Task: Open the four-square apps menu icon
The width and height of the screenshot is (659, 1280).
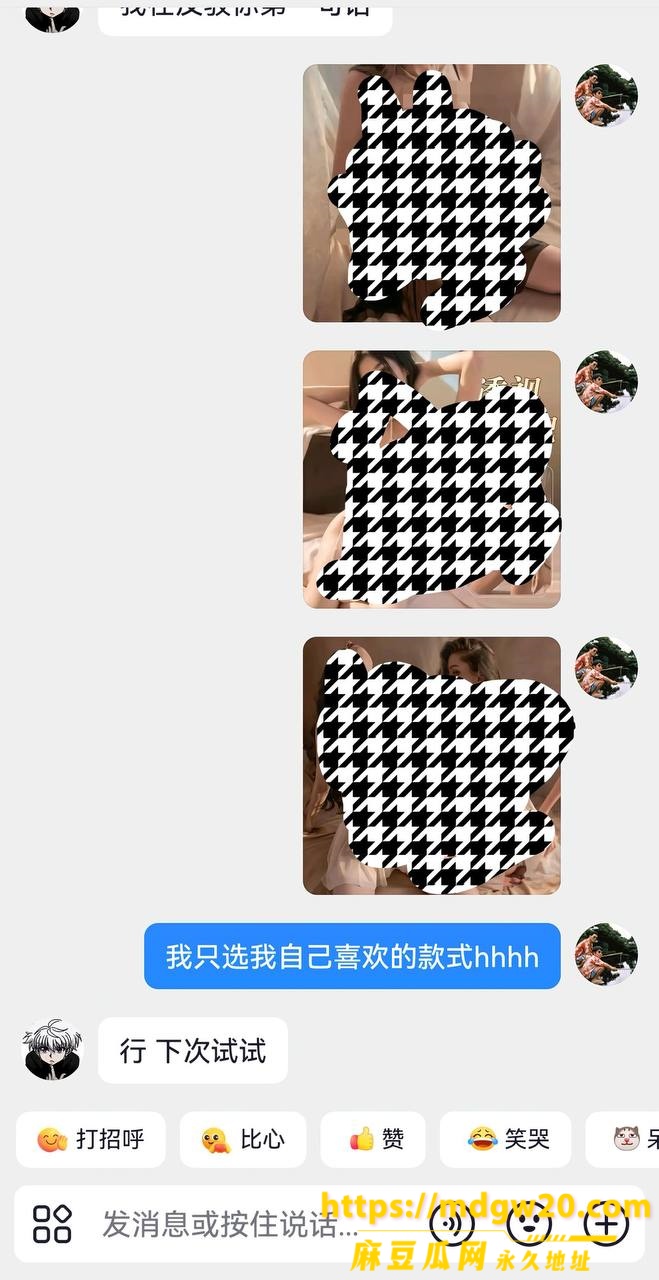Action: (52, 1223)
